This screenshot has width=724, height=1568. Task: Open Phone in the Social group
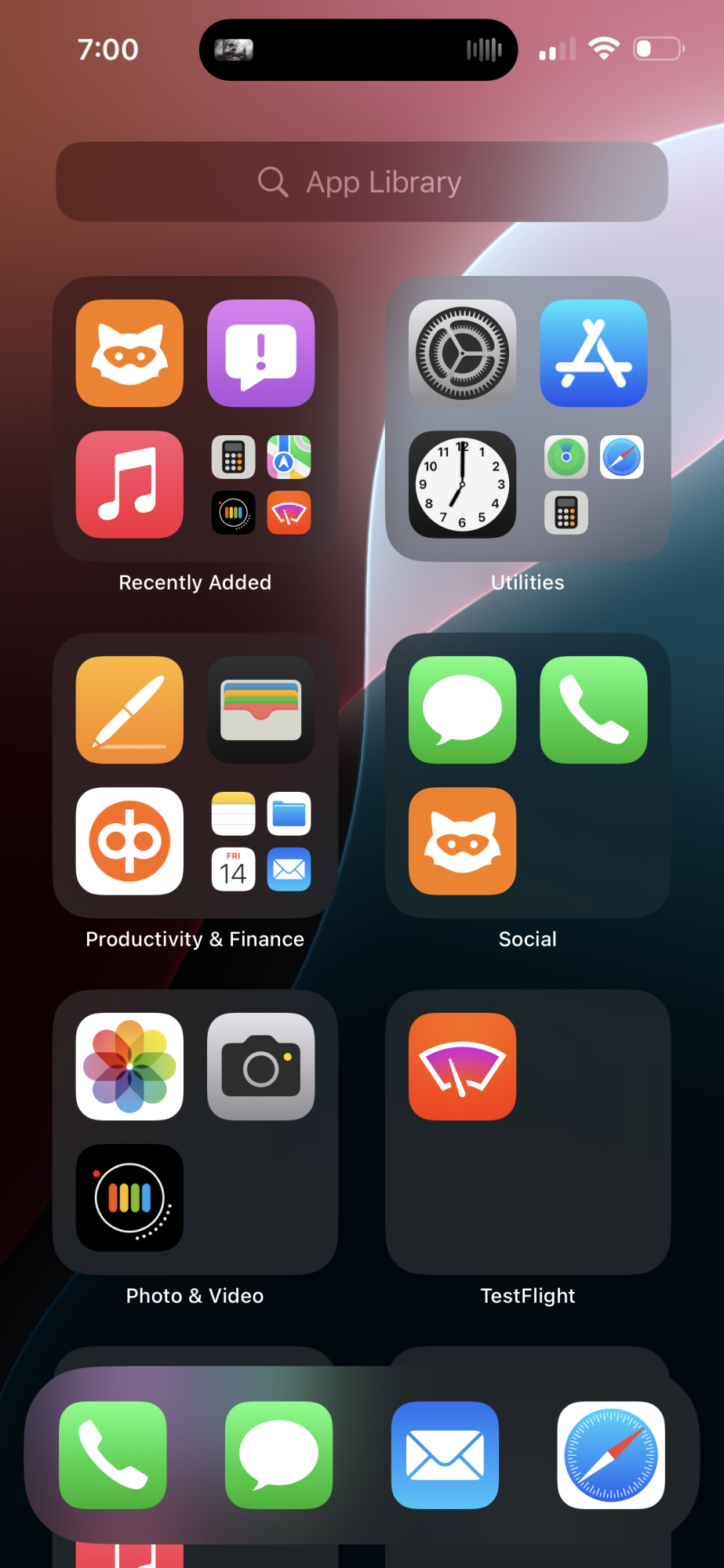pos(593,710)
